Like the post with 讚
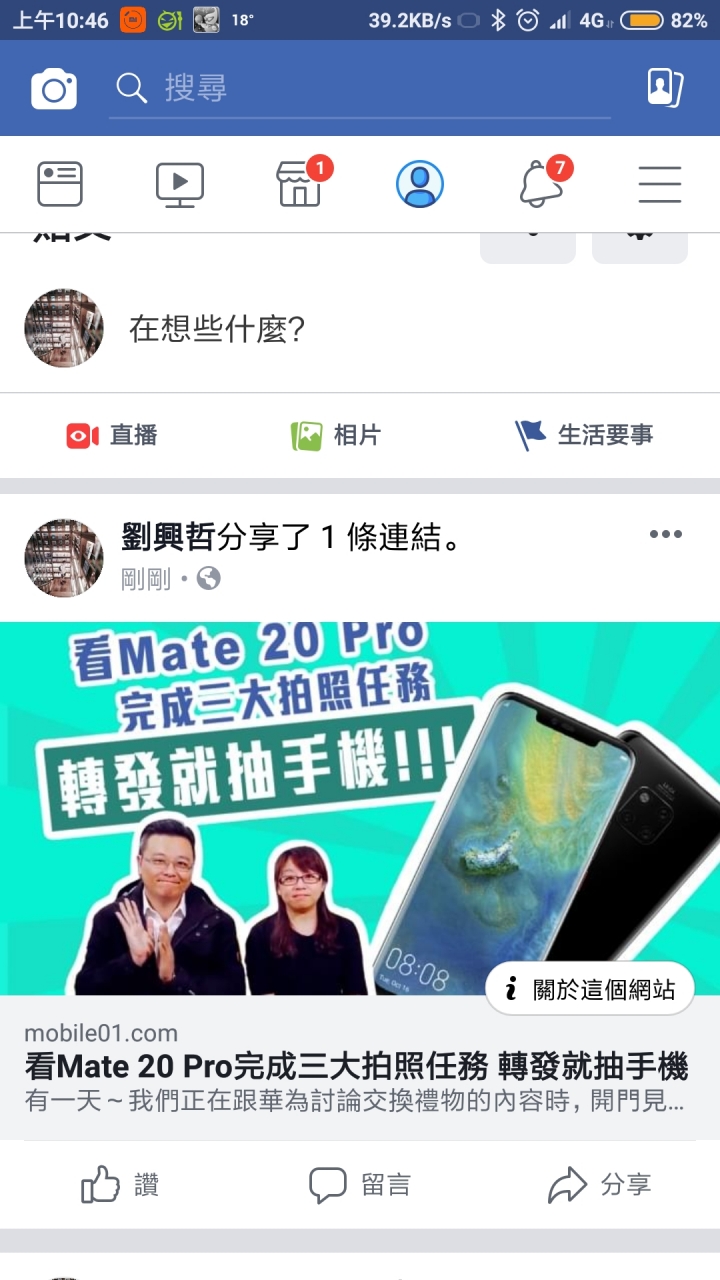The height and width of the screenshot is (1280, 720). click(120, 1186)
